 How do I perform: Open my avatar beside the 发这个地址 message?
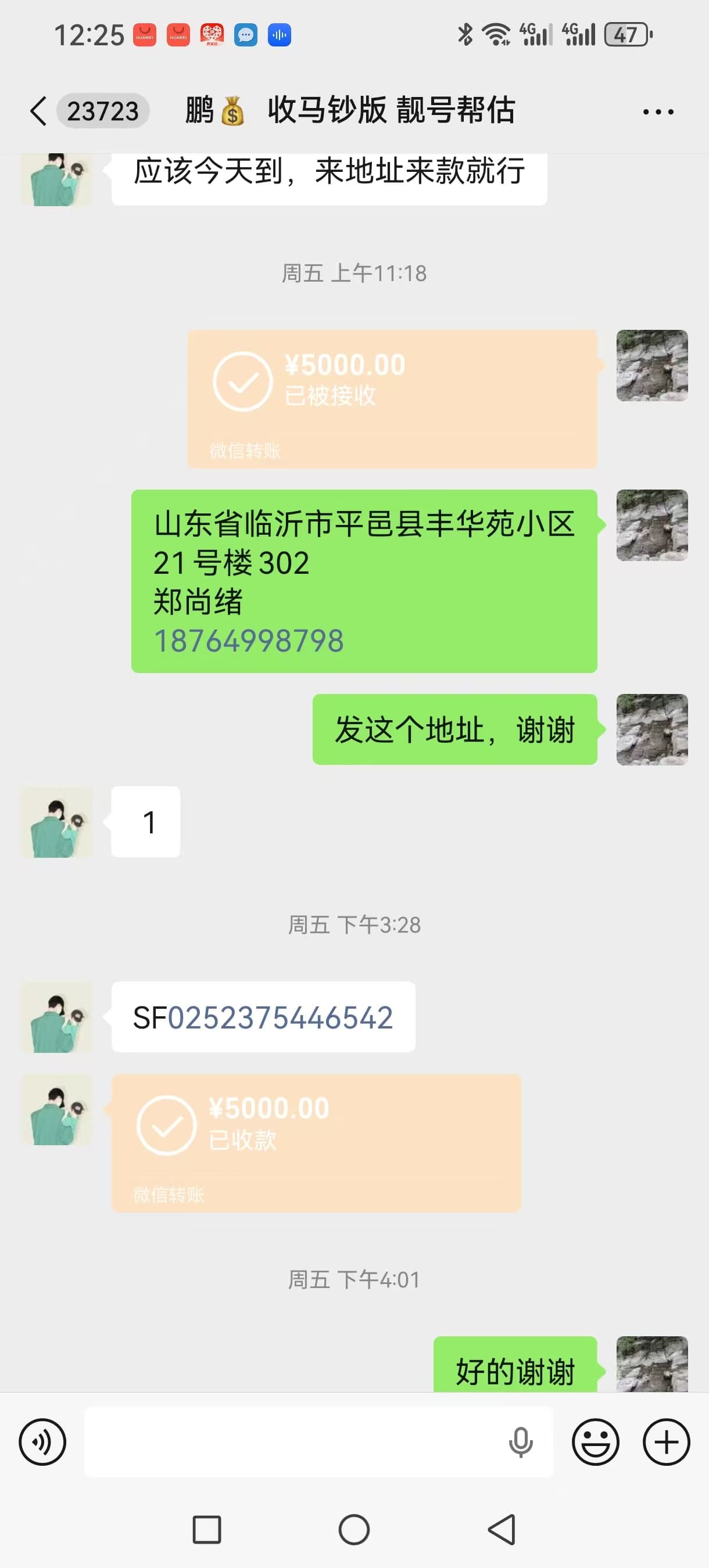click(651, 729)
